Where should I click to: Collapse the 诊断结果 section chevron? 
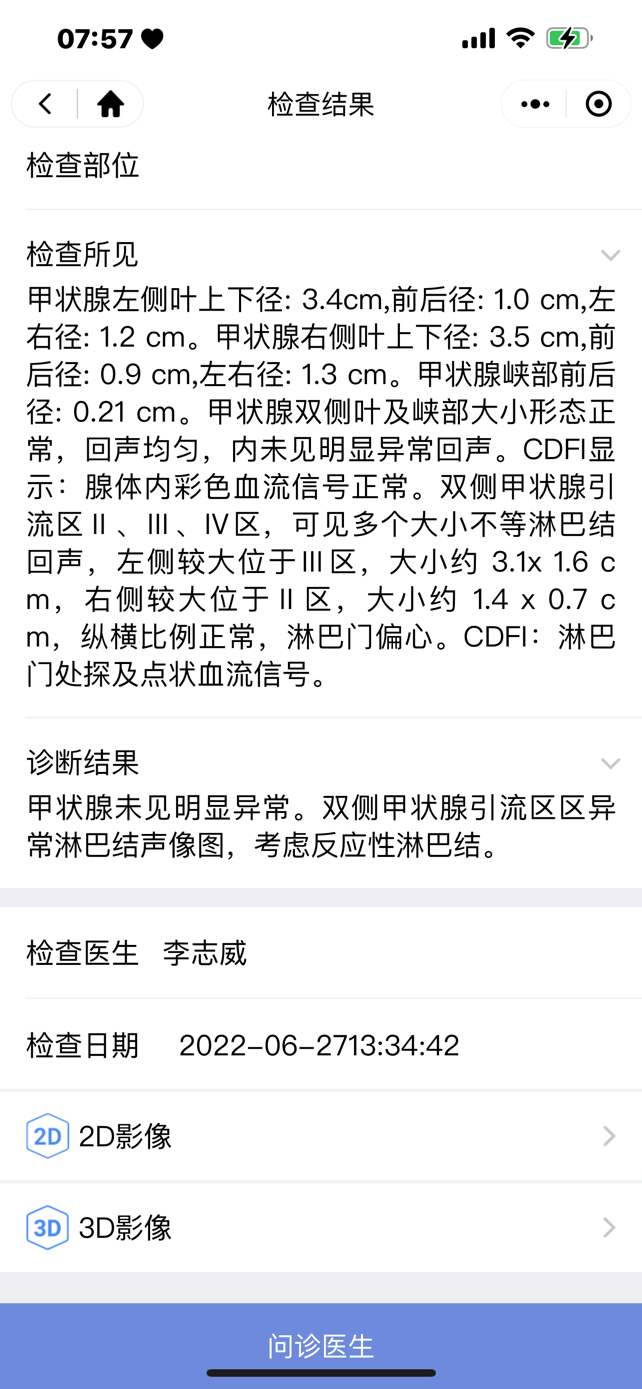click(610, 764)
